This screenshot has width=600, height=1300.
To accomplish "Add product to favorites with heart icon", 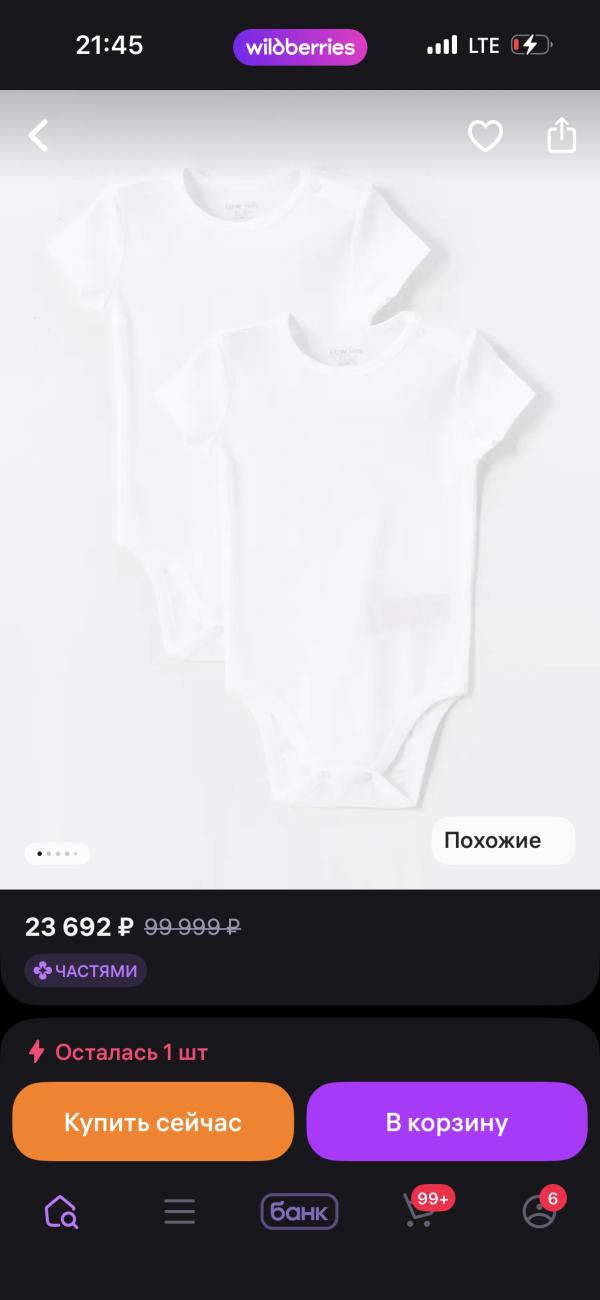I will tap(485, 135).
